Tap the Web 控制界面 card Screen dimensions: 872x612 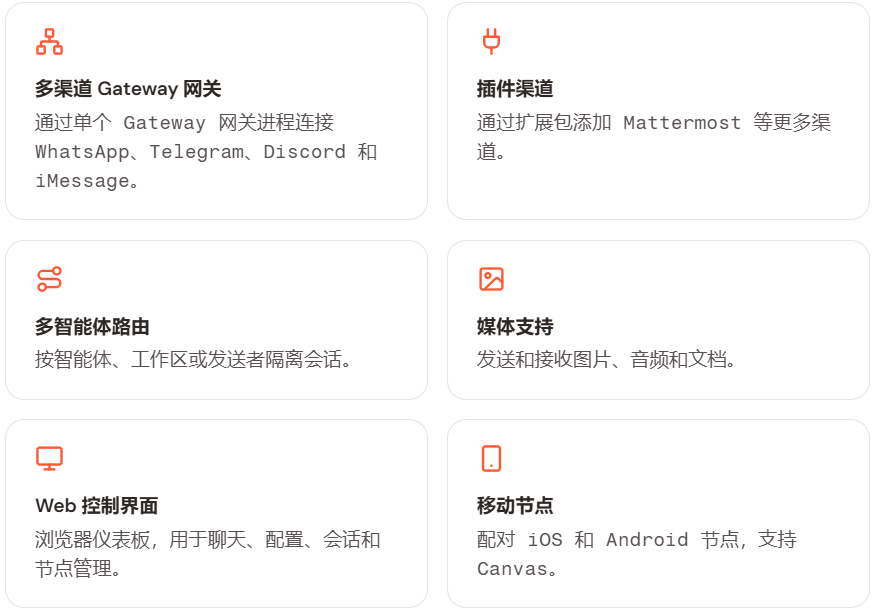(x=216, y=513)
